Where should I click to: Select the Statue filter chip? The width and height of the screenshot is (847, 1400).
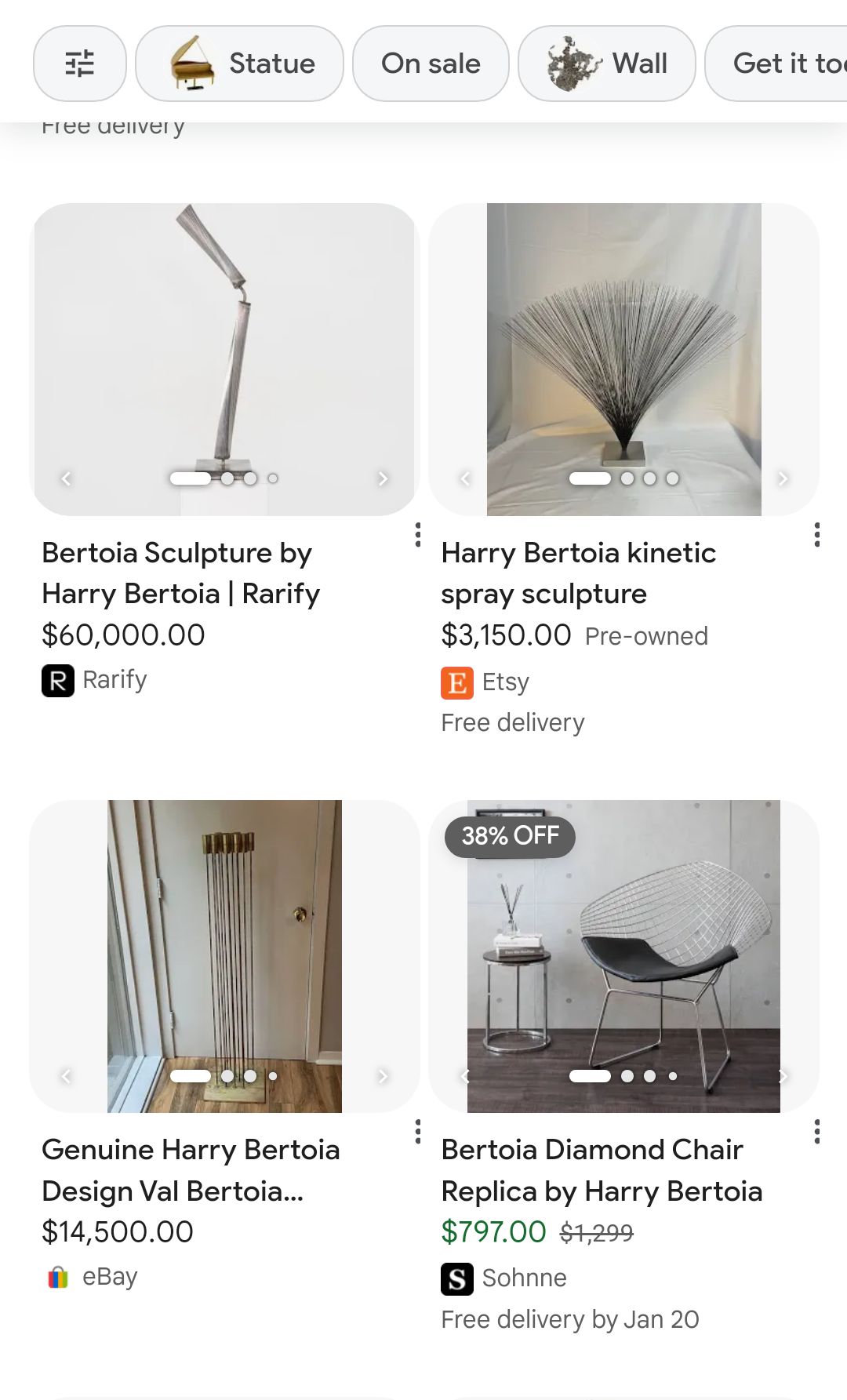239,64
